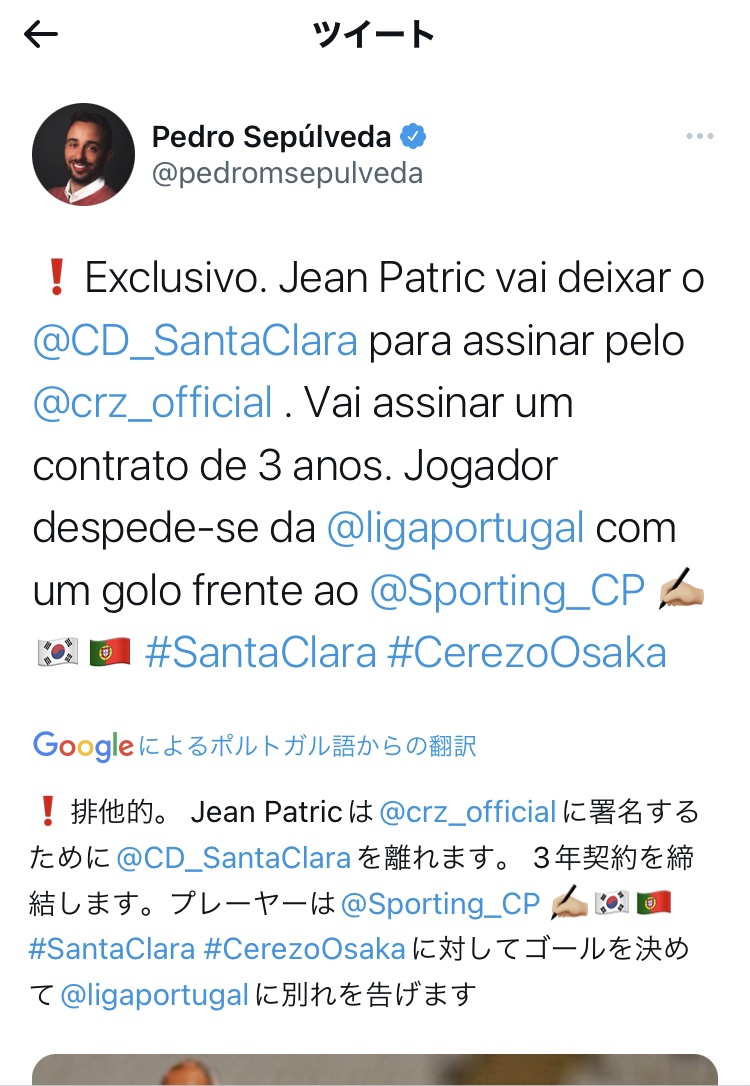Open the @crz_official mention in the original tweet
750x1086 pixels.
pos(152,403)
